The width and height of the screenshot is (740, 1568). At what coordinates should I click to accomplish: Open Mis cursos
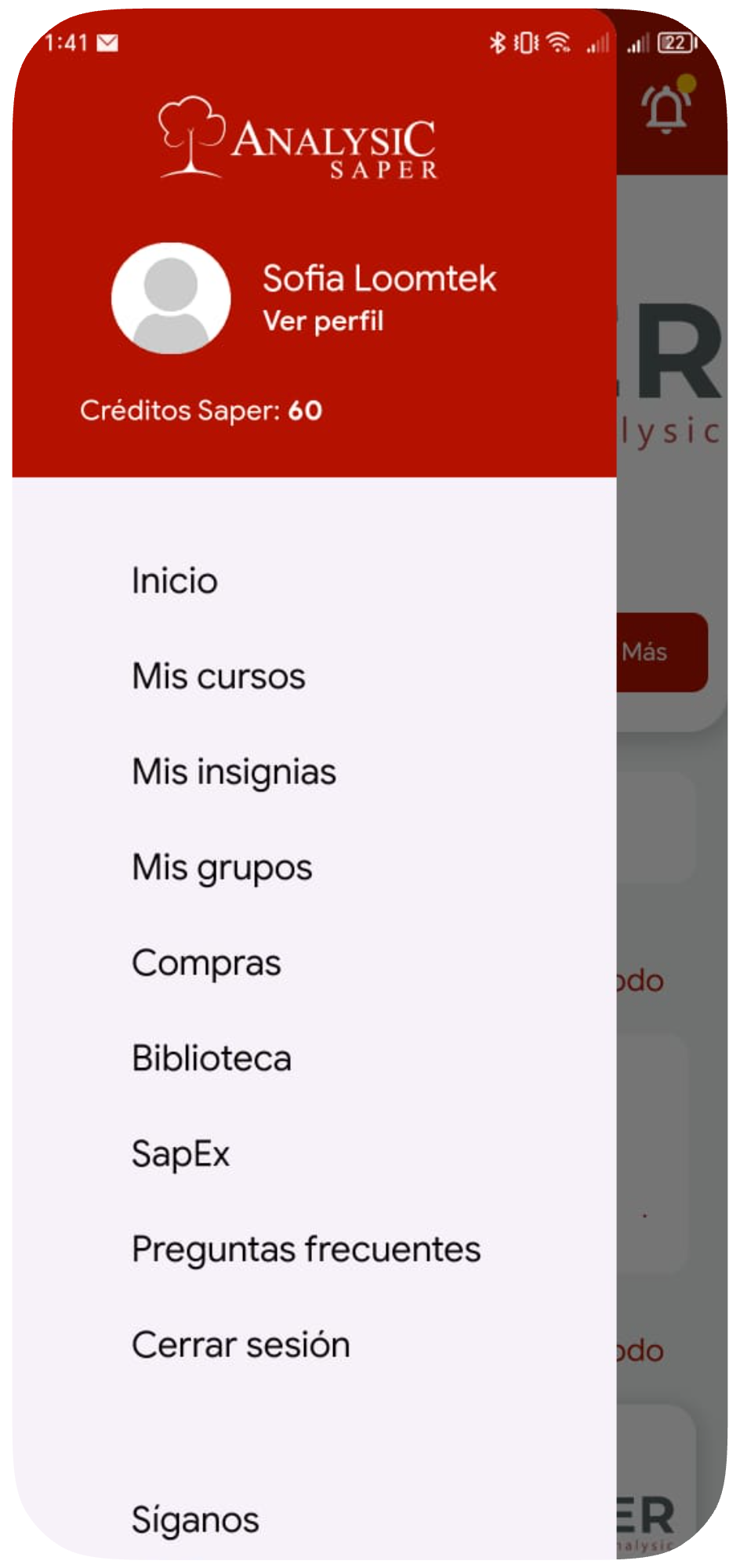point(219,677)
